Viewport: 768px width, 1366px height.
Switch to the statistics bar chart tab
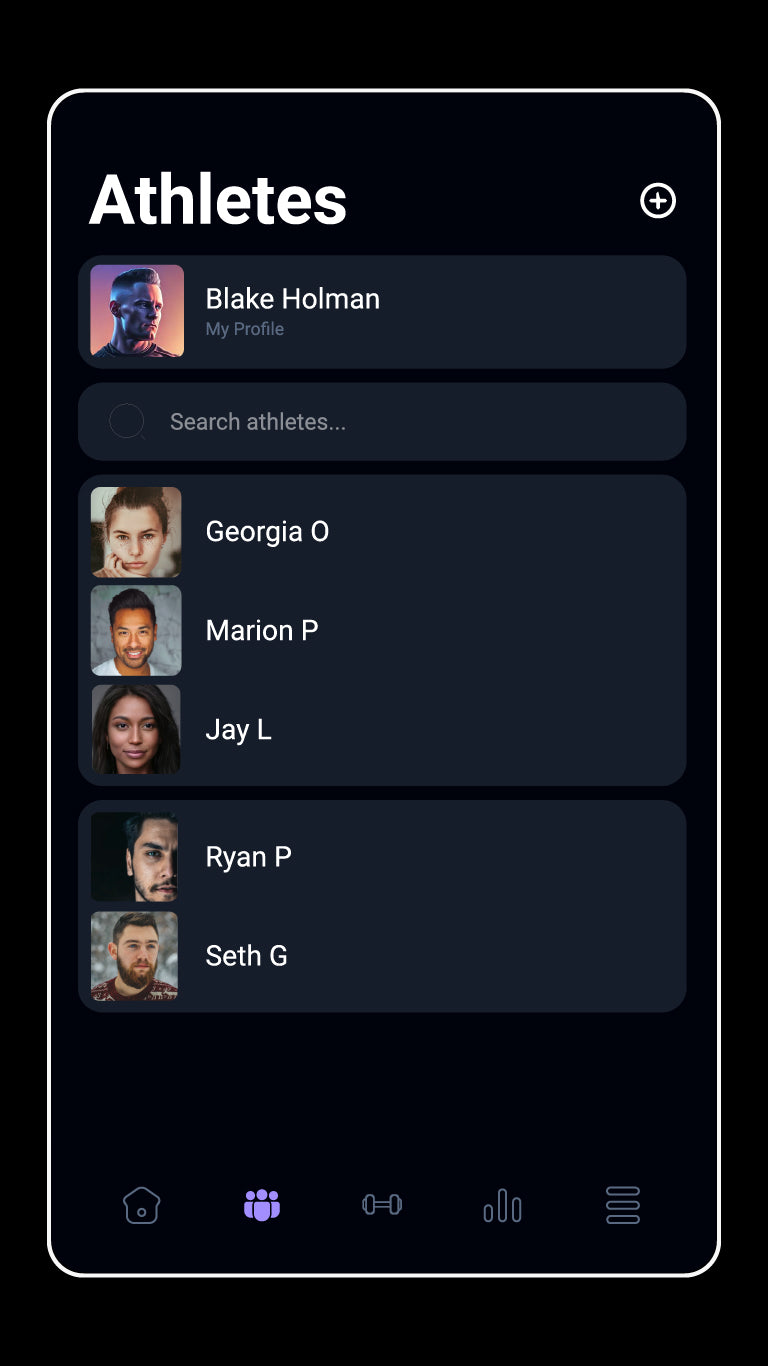(502, 1205)
